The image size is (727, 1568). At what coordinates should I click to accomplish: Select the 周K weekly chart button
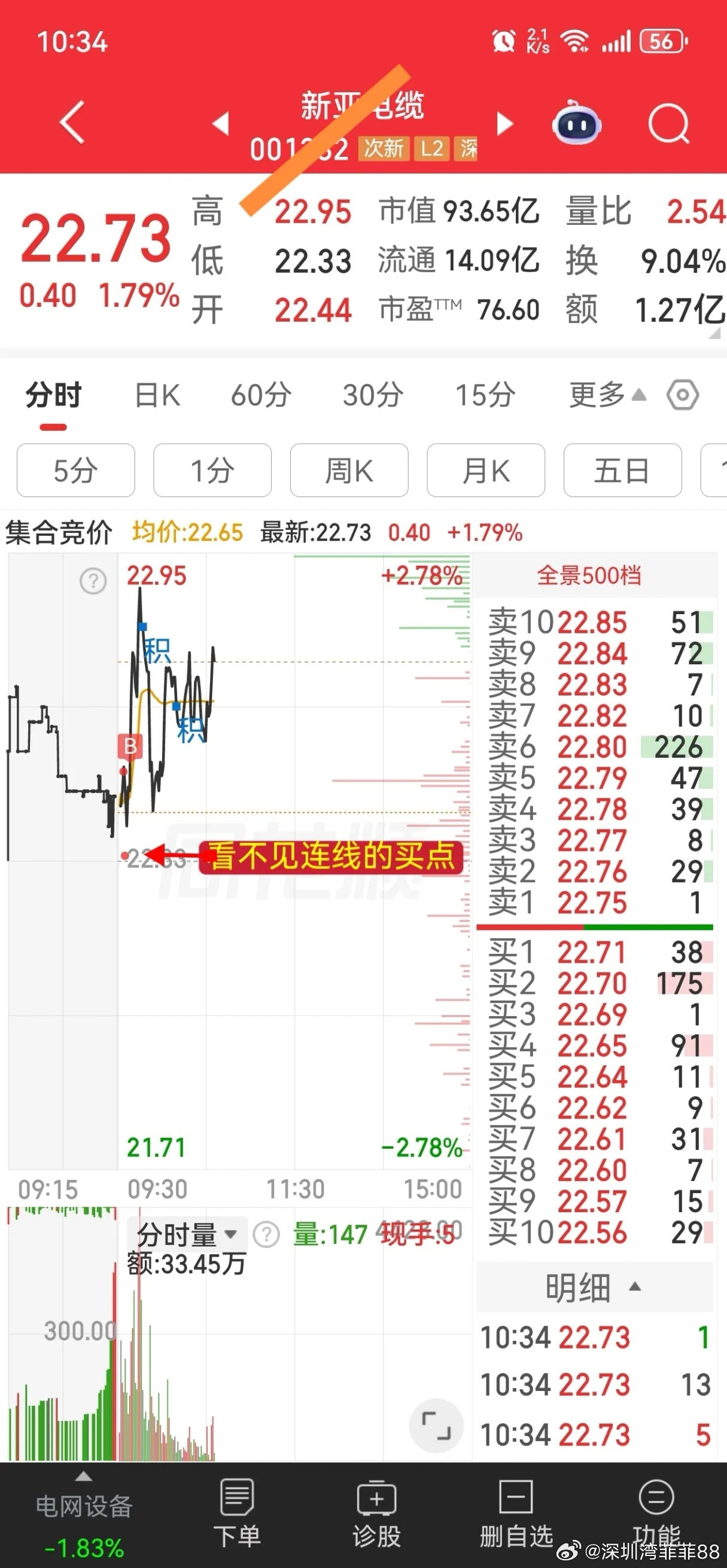[x=349, y=471]
